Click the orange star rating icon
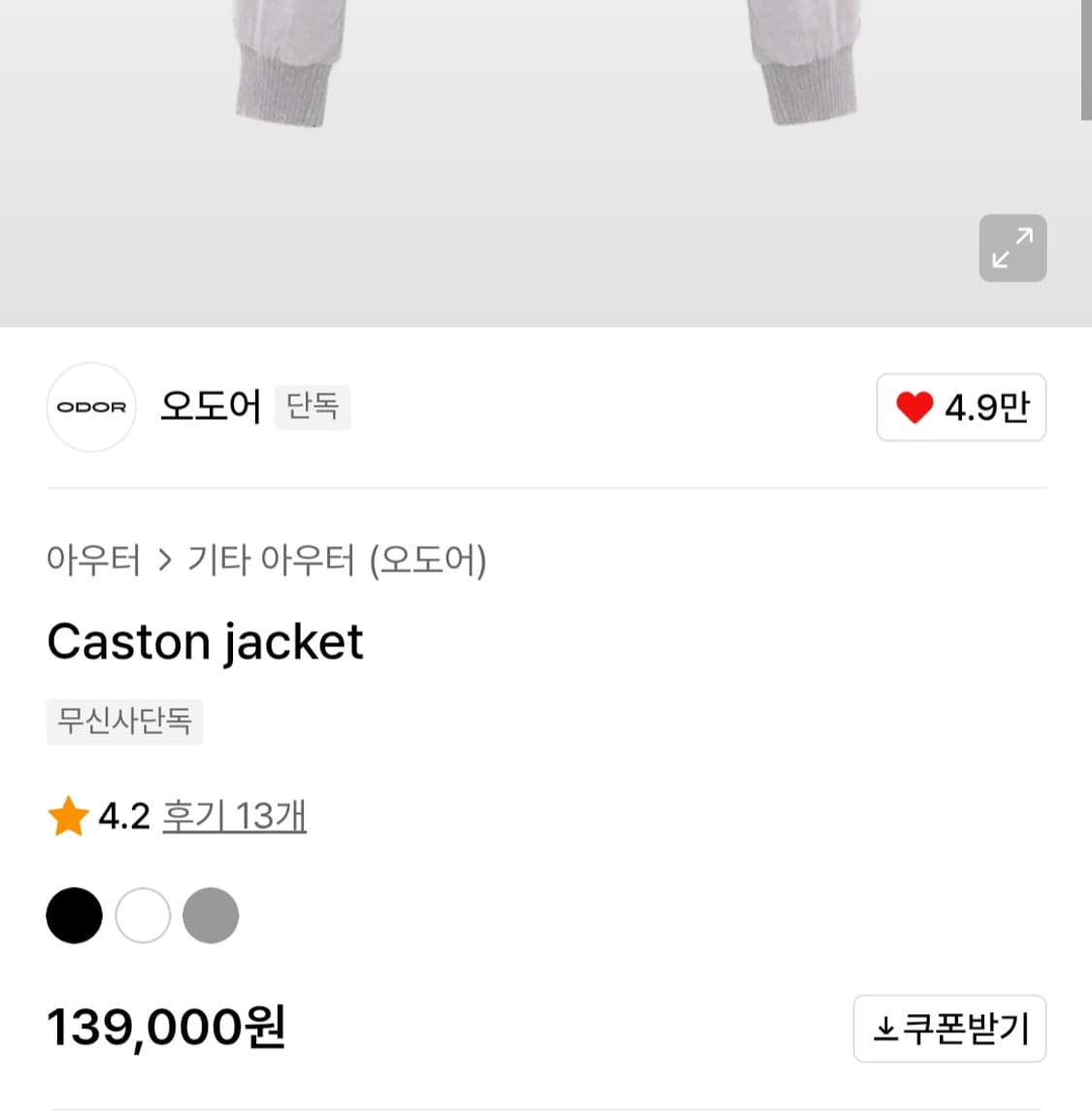The image size is (1092, 1111). [x=66, y=816]
